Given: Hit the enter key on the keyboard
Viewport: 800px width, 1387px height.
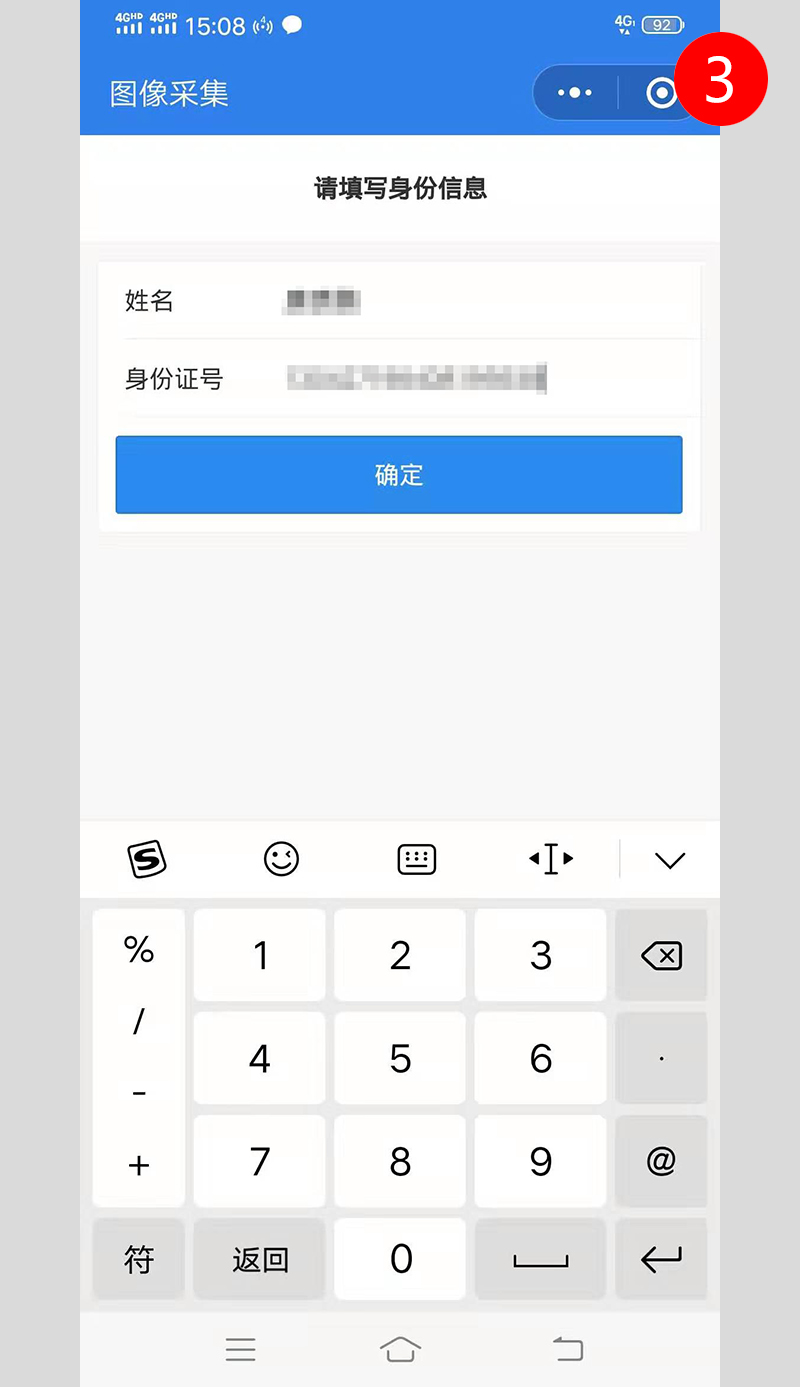Looking at the screenshot, I should (x=661, y=1260).
